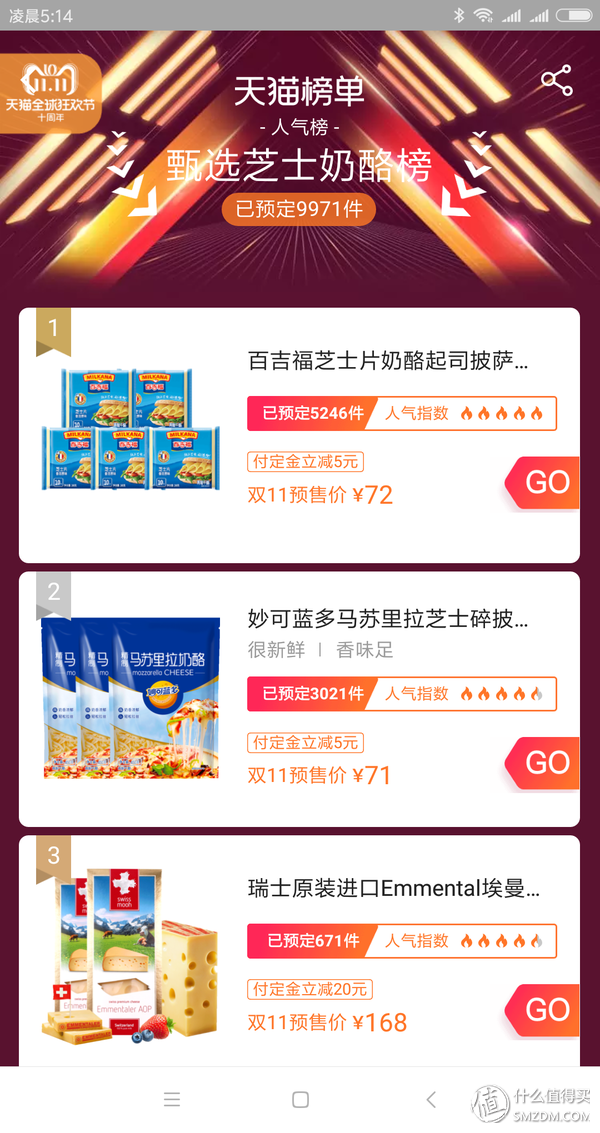600x1133 pixels.
Task: Go back with the system back button
Action: click(430, 1100)
